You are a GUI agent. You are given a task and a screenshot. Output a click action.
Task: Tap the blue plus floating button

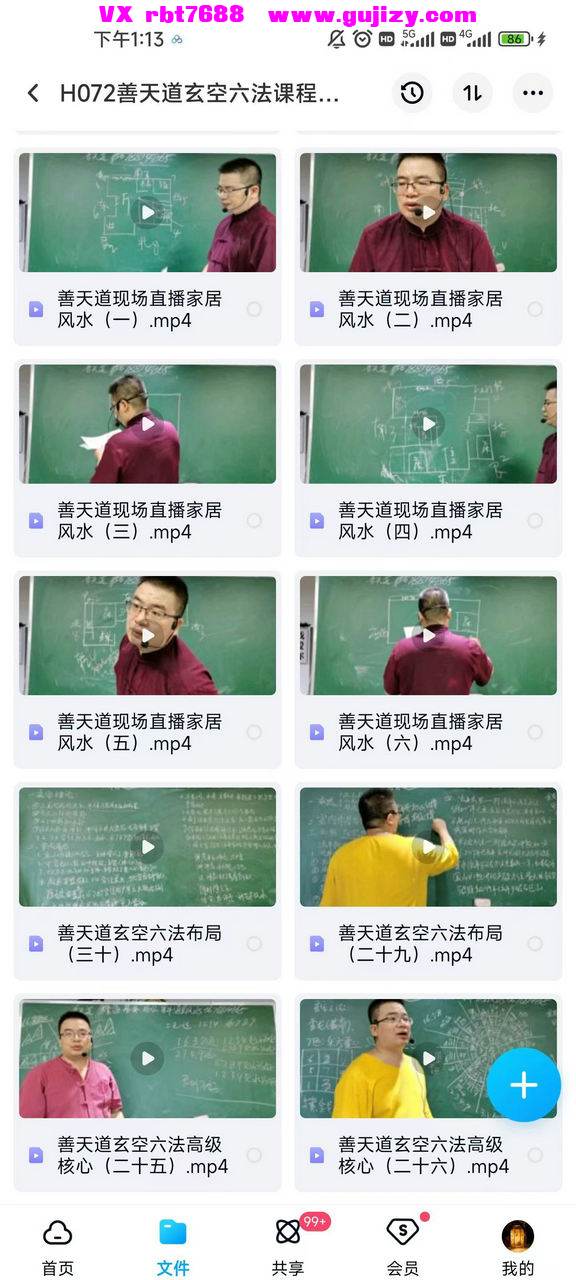point(524,1085)
